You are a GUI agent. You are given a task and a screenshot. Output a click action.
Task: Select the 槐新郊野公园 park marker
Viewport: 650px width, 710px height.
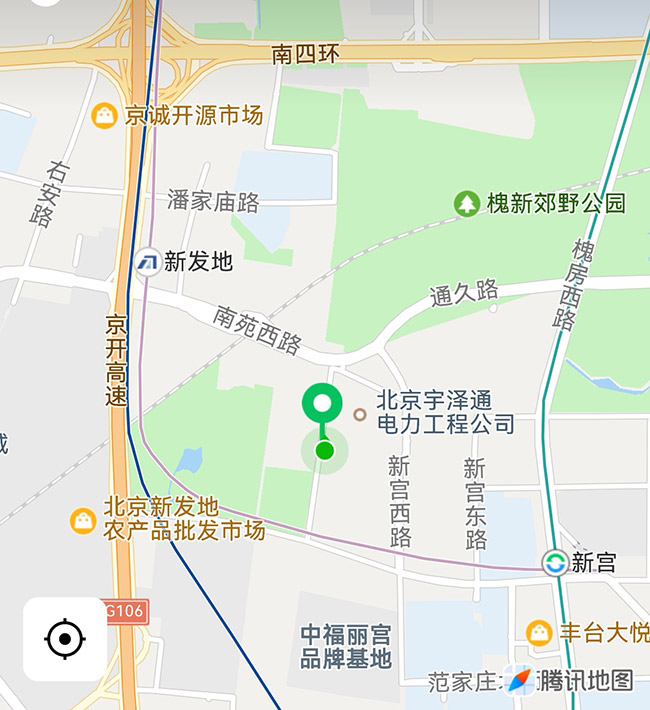(x=466, y=204)
